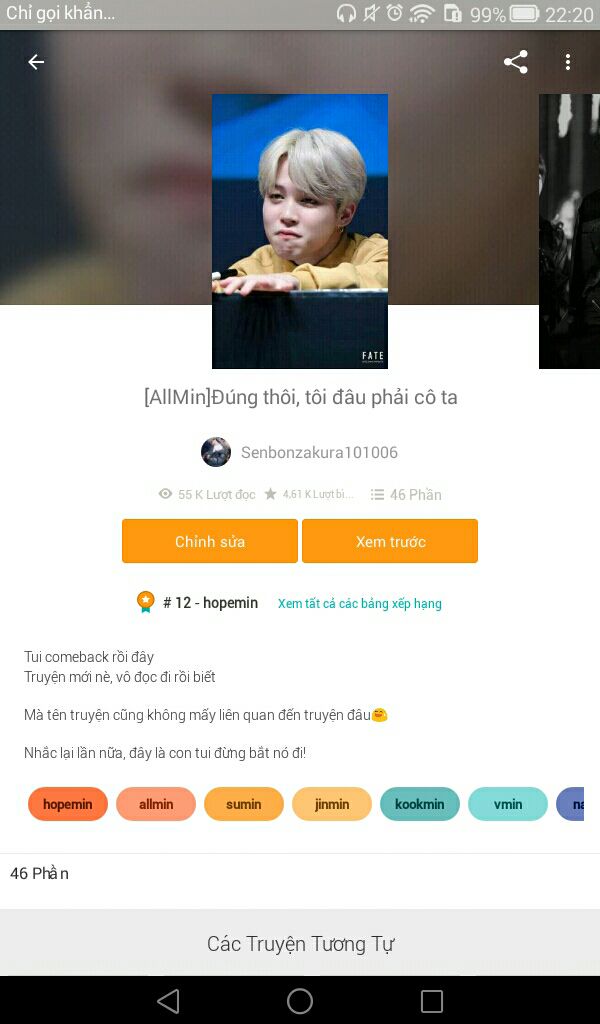Tap the system home button

[300, 1001]
